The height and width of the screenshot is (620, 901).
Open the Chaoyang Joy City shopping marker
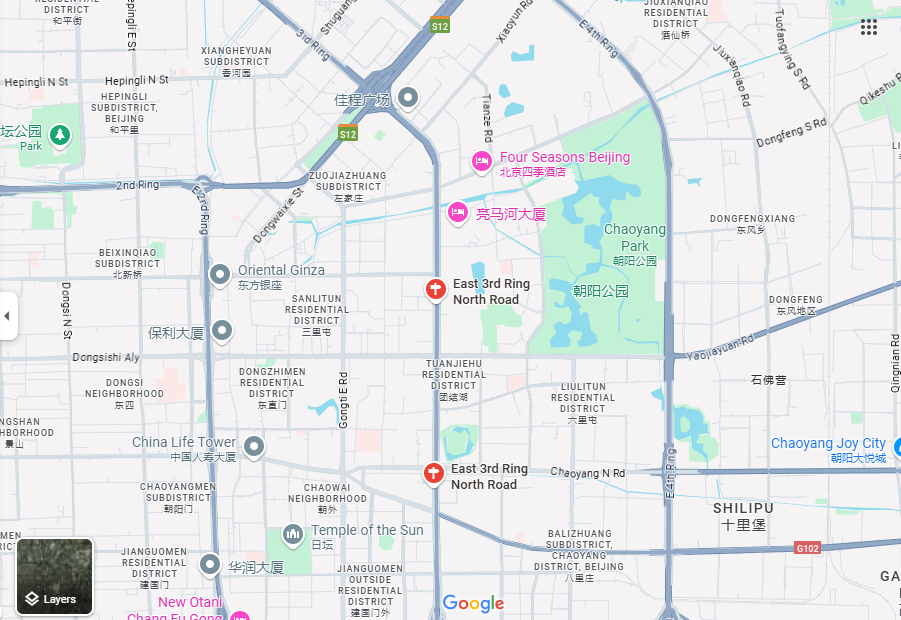tap(896, 446)
